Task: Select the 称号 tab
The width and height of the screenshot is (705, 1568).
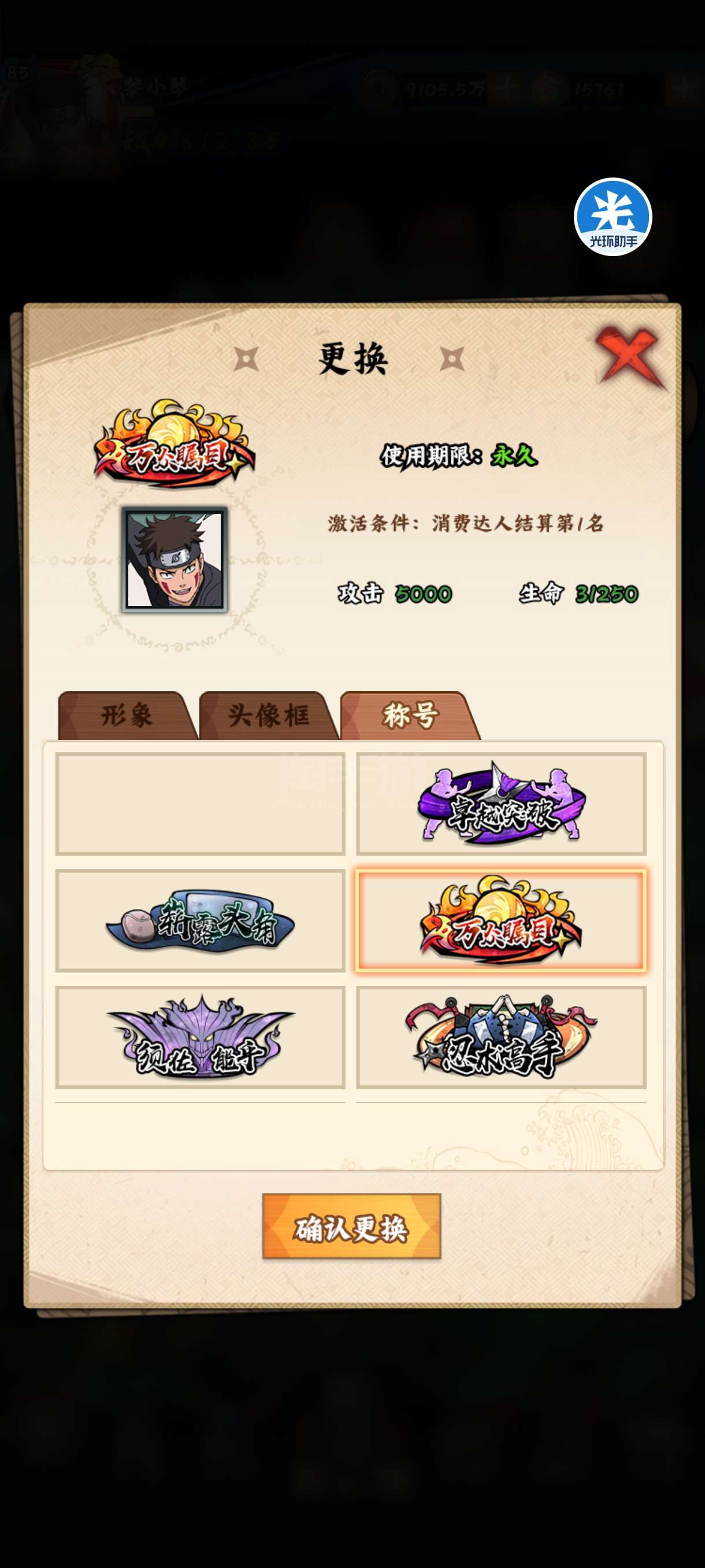Action: 409,715
